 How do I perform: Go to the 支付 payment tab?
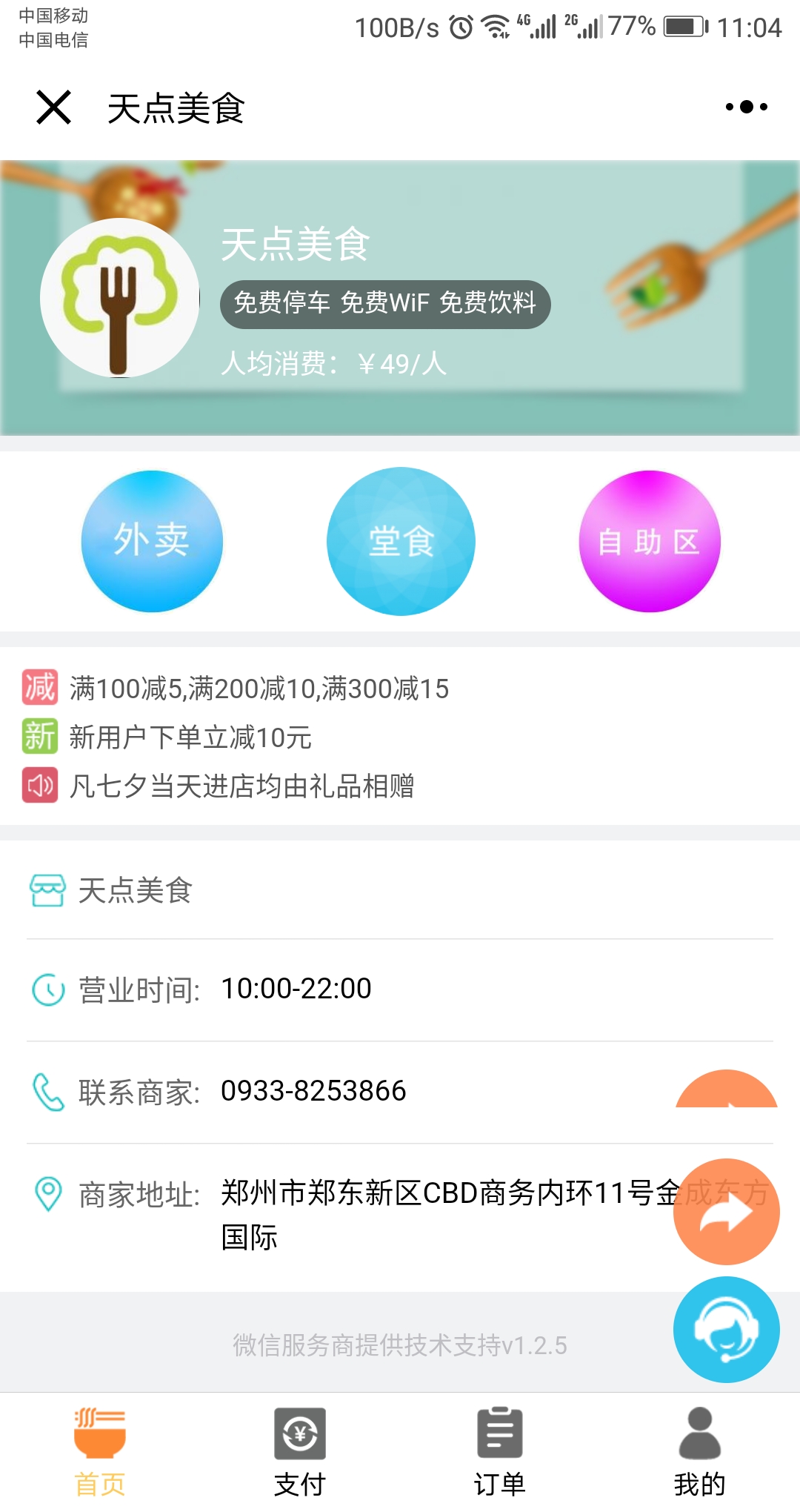[x=300, y=1453]
